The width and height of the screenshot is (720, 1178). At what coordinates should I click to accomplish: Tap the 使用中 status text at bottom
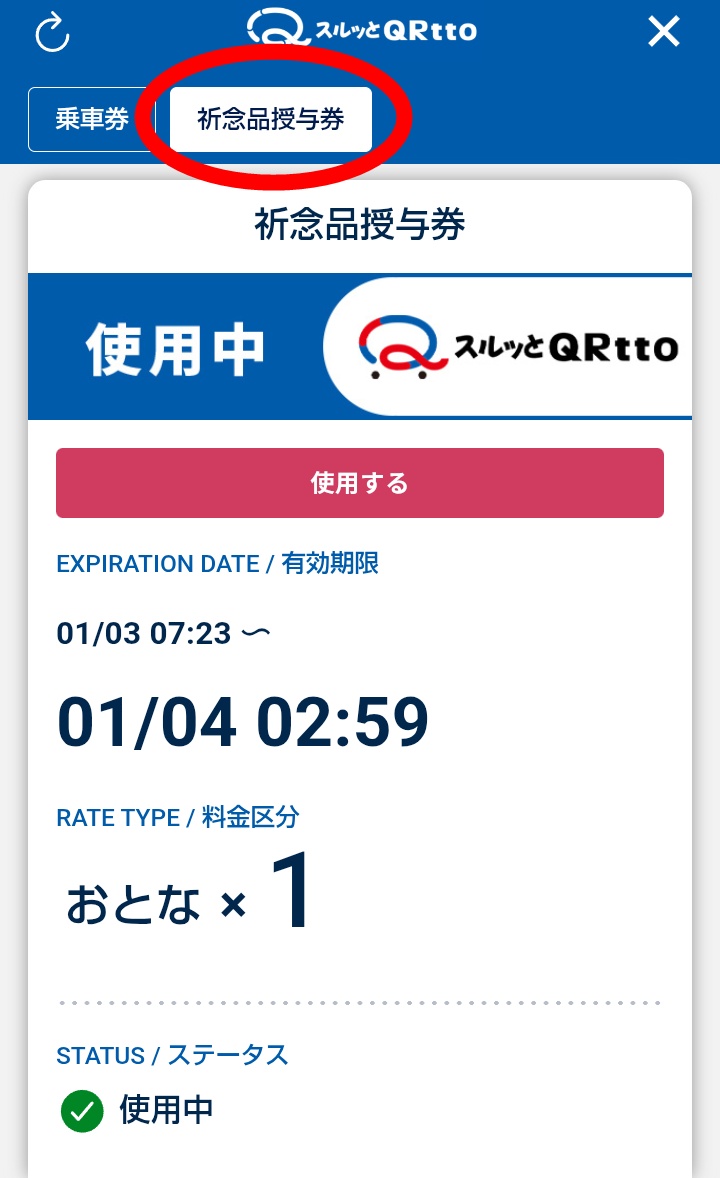click(167, 1111)
